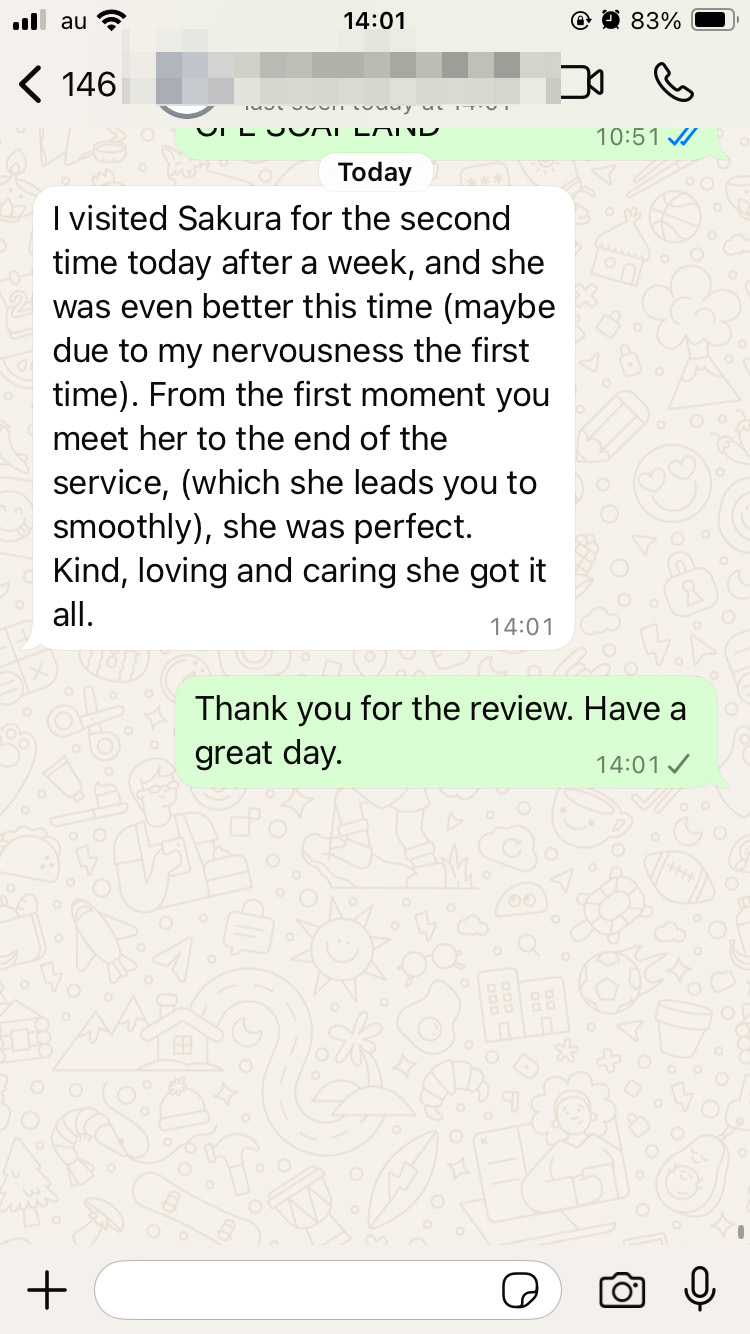Tap the microphone for a voice message
750x1334 pixels.
(700, 1290)
